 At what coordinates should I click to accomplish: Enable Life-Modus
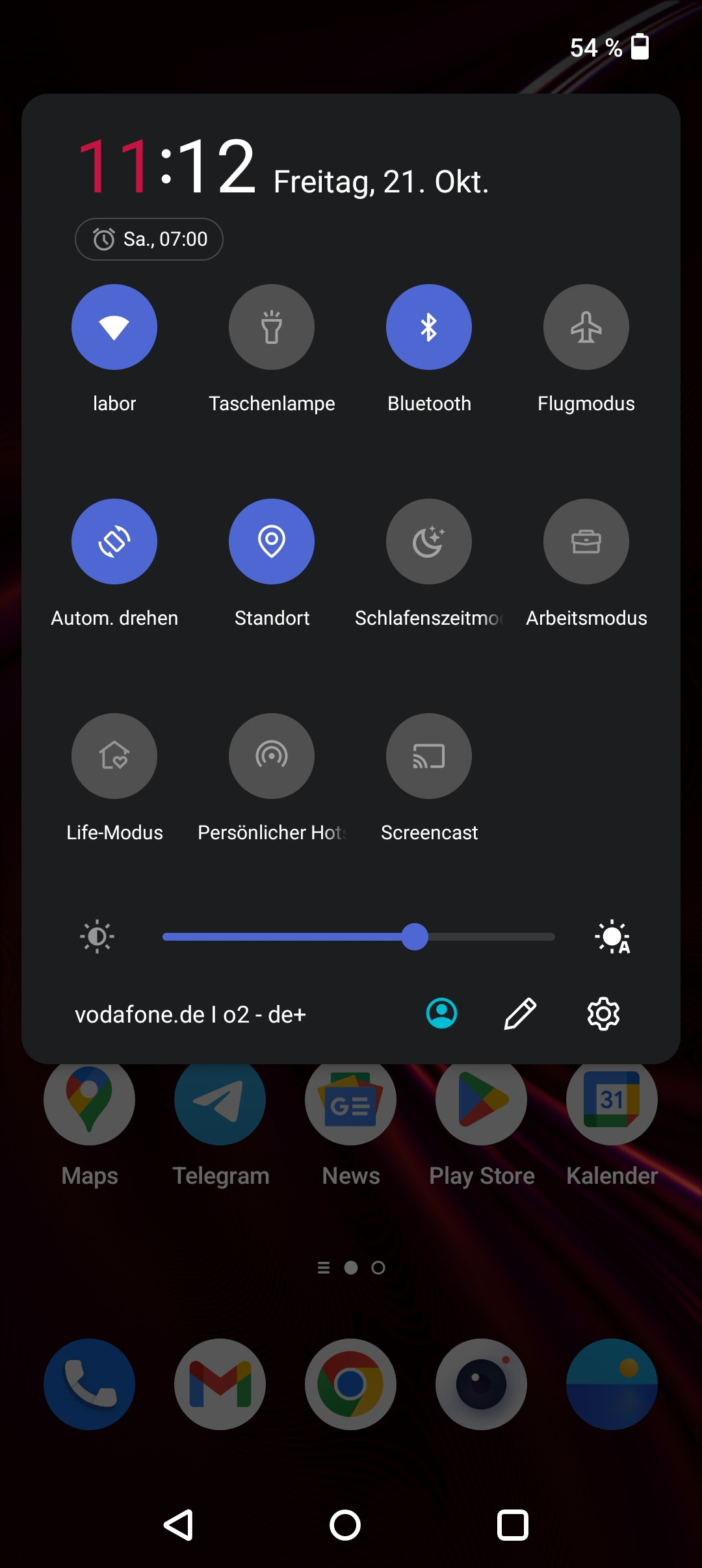(114, 756)
